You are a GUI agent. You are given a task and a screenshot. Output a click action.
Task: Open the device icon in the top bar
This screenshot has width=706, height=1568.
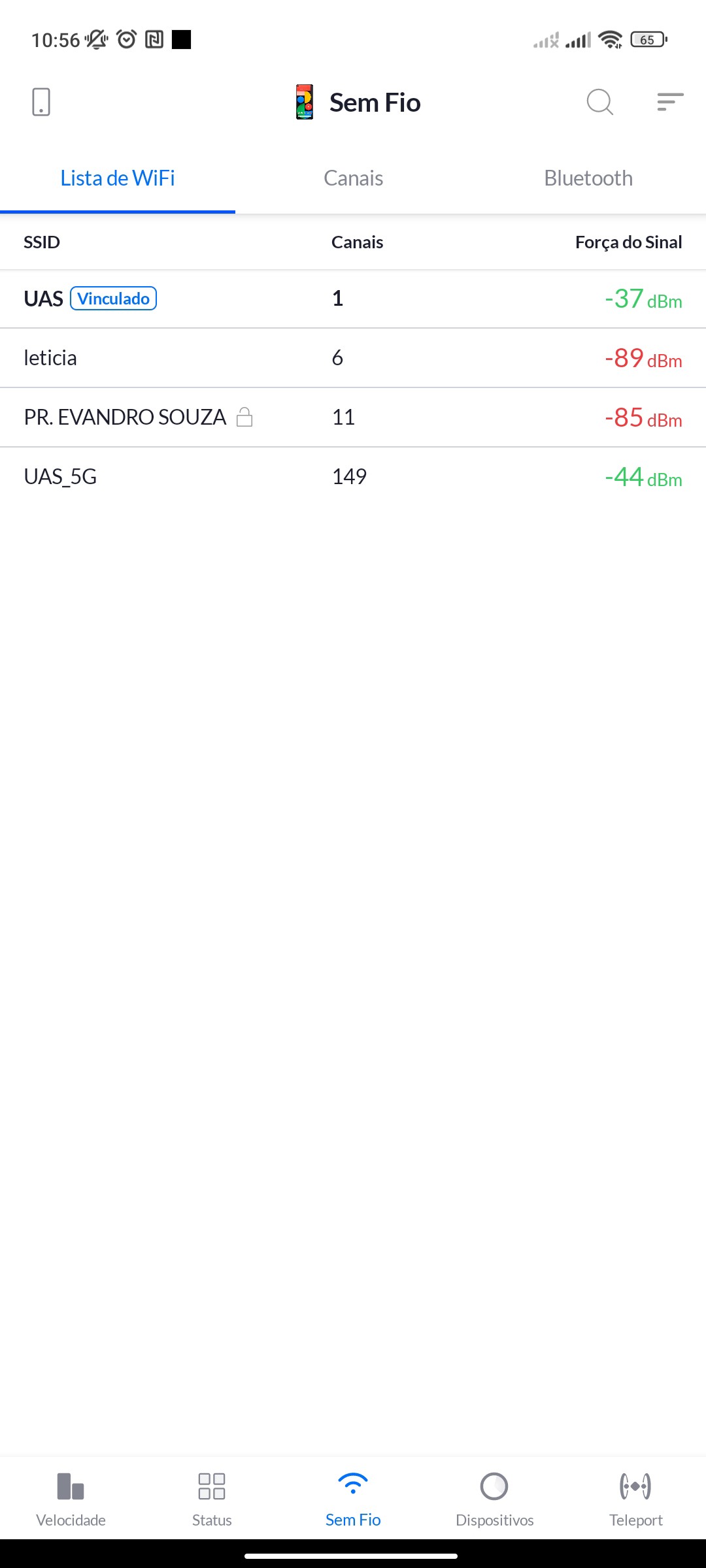(x=41, y=103)
